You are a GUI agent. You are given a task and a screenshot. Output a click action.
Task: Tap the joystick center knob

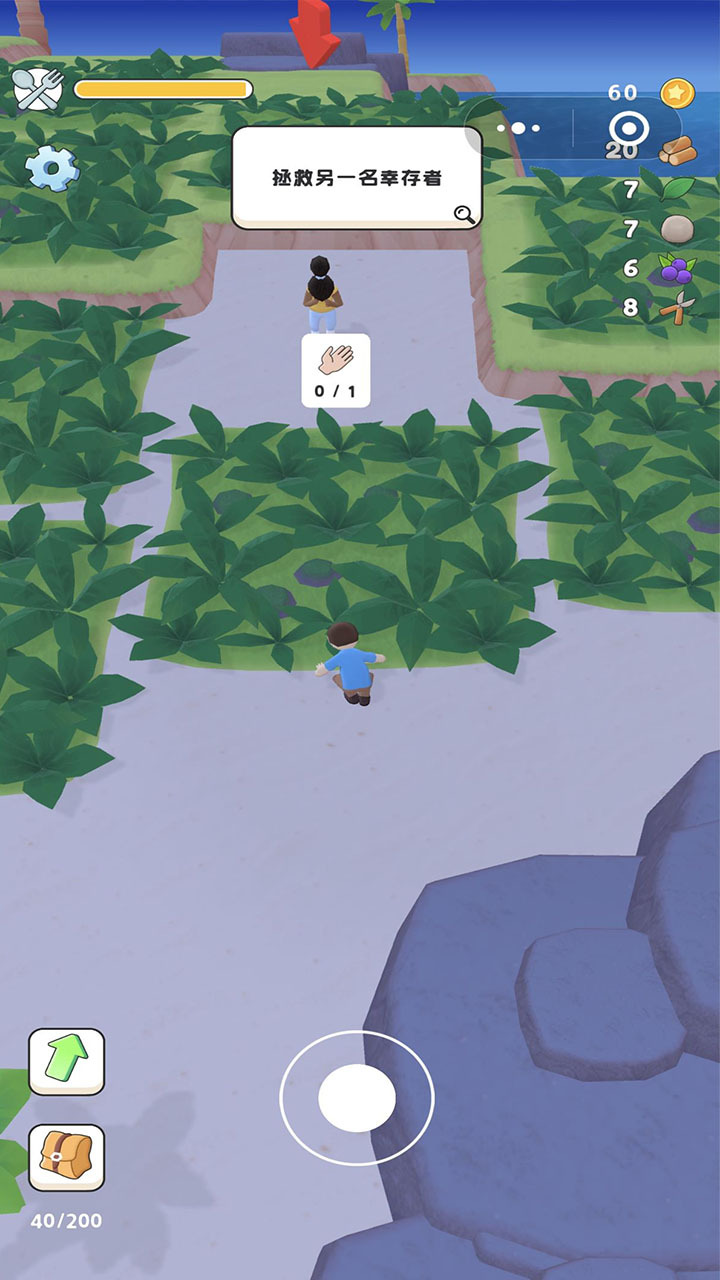[x=357, y=1098]
